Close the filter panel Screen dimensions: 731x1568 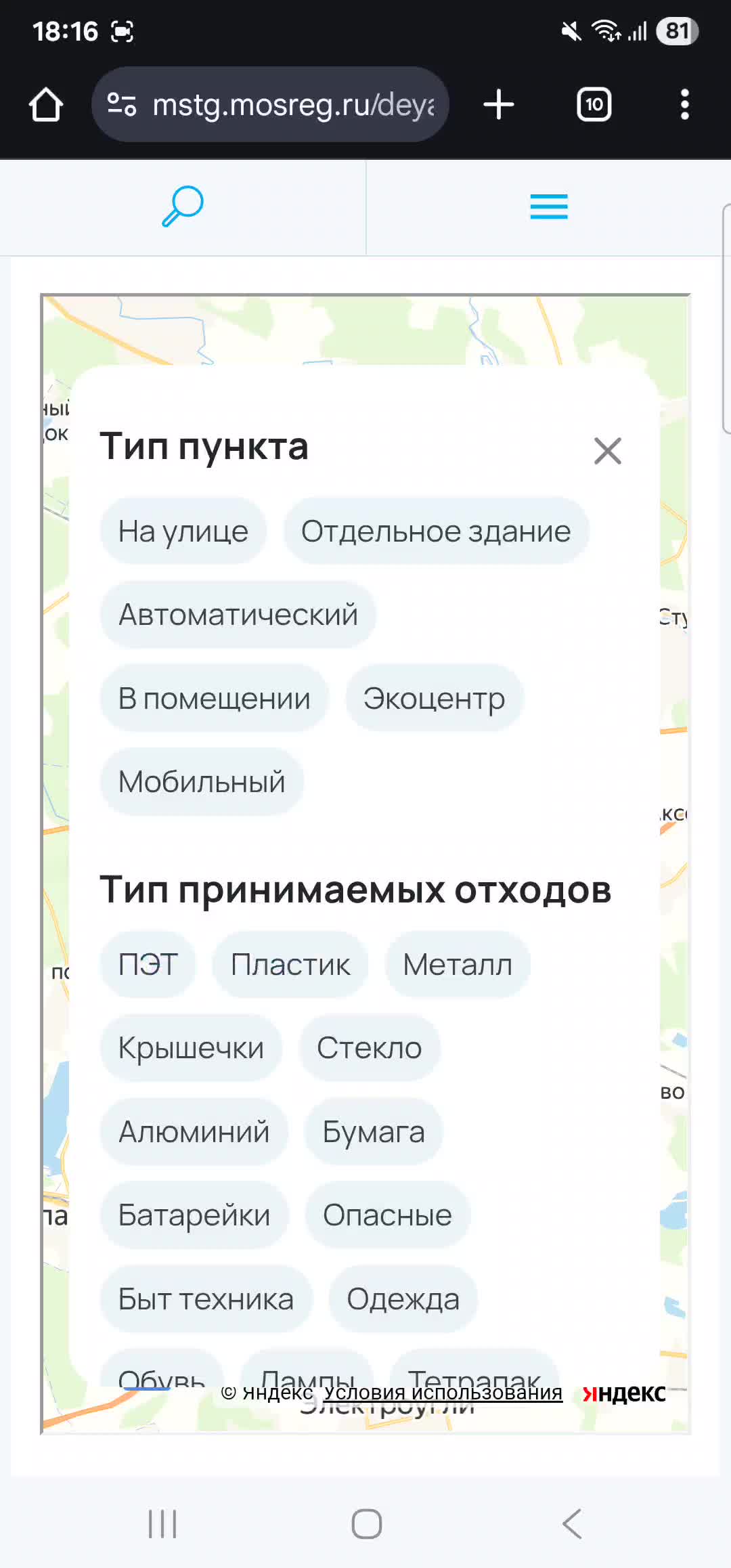click(607, 451)
